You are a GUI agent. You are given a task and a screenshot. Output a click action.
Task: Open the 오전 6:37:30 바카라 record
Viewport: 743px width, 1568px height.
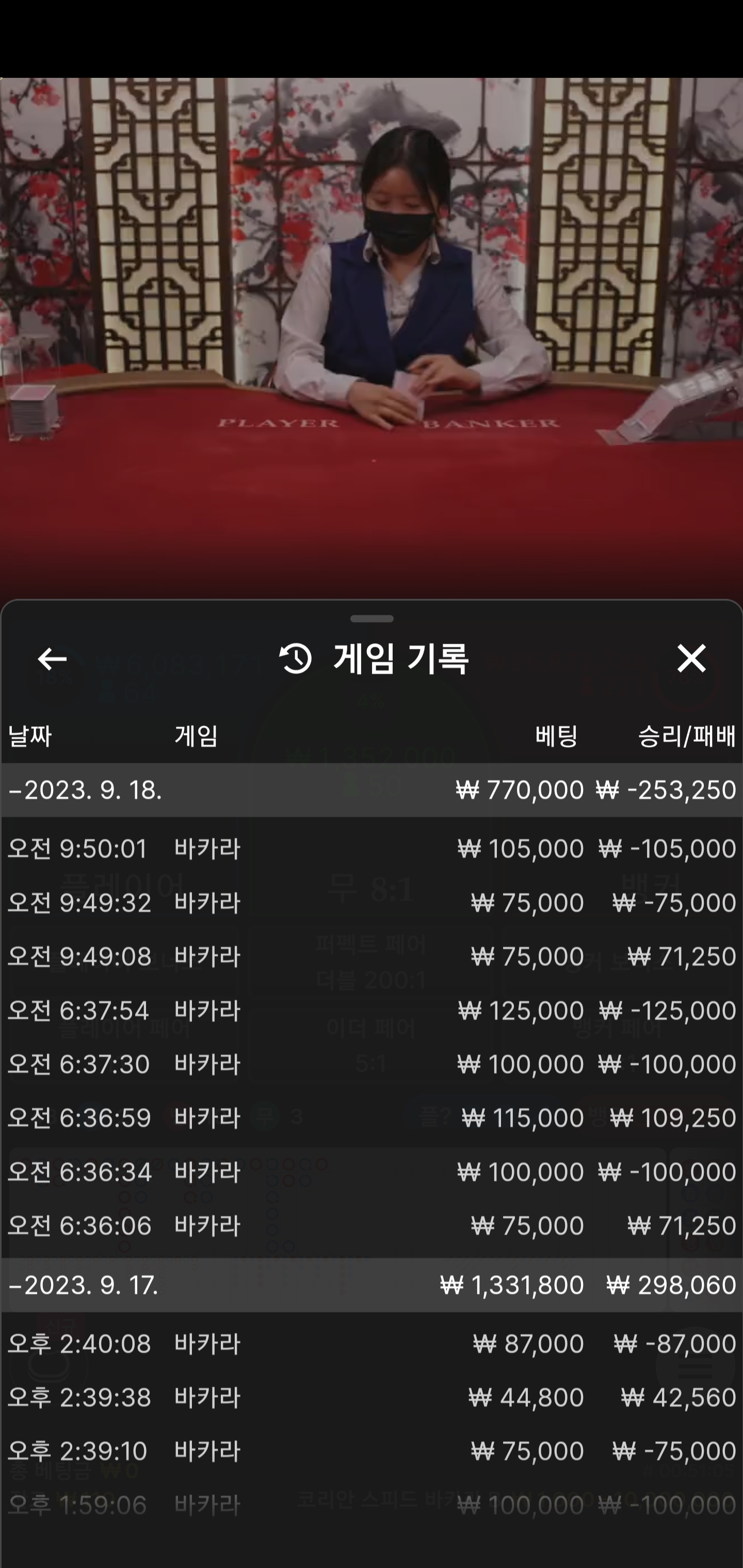pyautogui.click(x=372, y=1064)
